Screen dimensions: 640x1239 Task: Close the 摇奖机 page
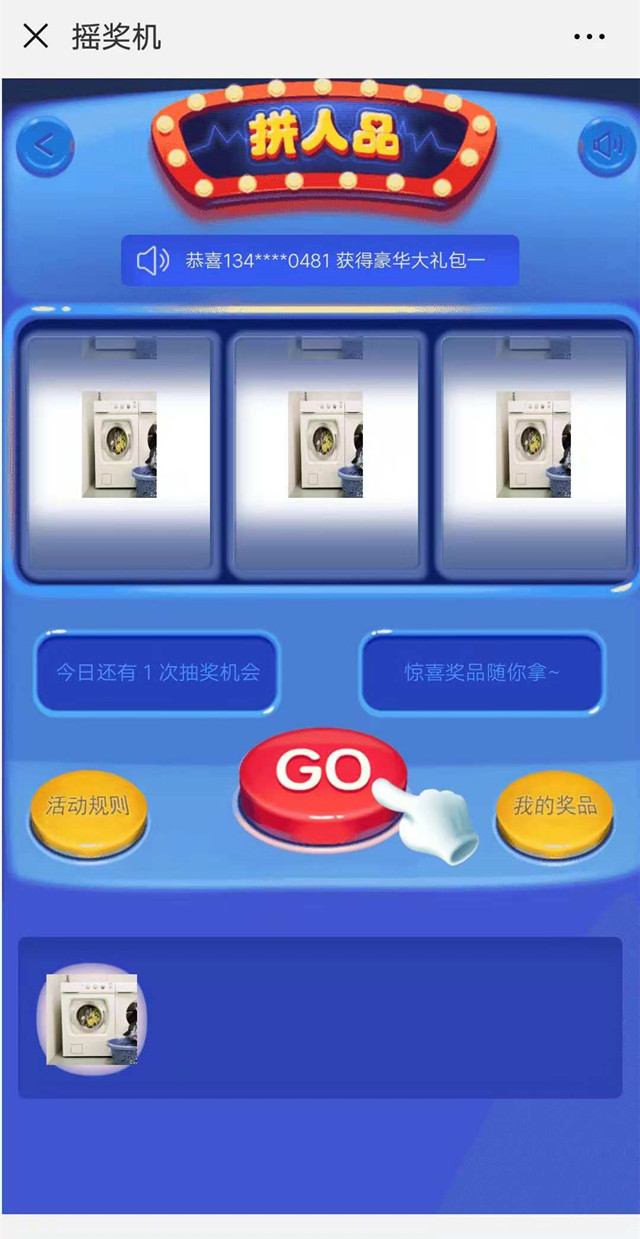coord(36,37)
